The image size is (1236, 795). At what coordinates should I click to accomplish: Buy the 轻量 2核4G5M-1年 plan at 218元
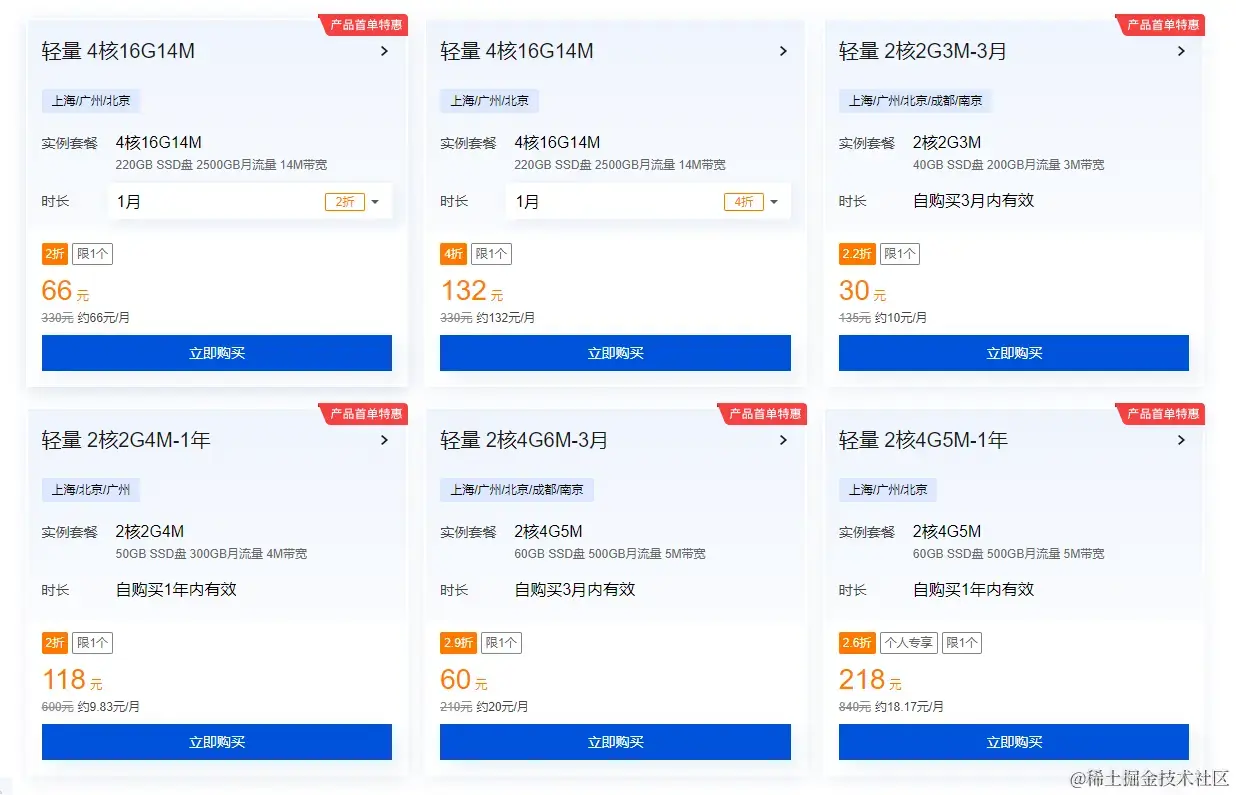pos(1013,742)
